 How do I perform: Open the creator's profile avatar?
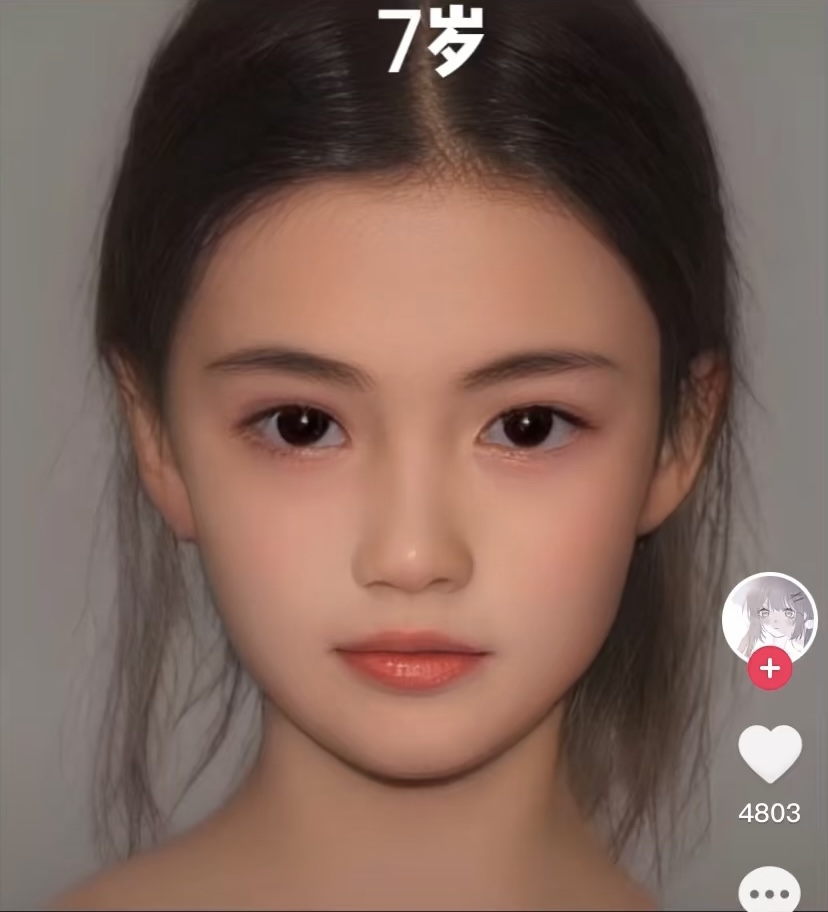(x=769, y=618)
